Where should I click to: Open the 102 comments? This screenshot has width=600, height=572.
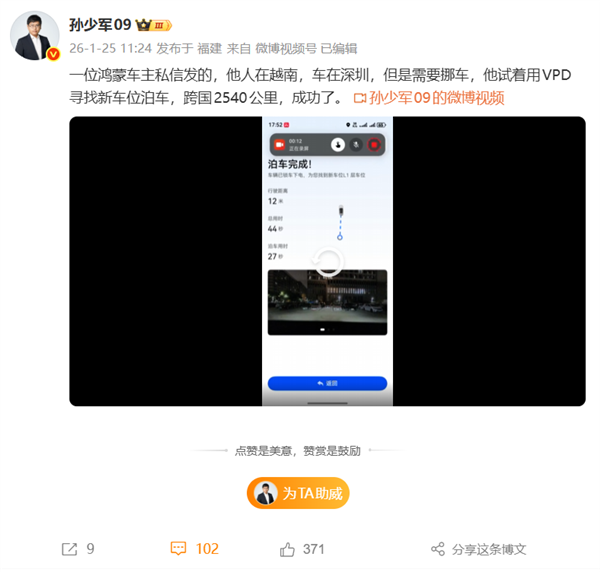(x=194, y=548)
